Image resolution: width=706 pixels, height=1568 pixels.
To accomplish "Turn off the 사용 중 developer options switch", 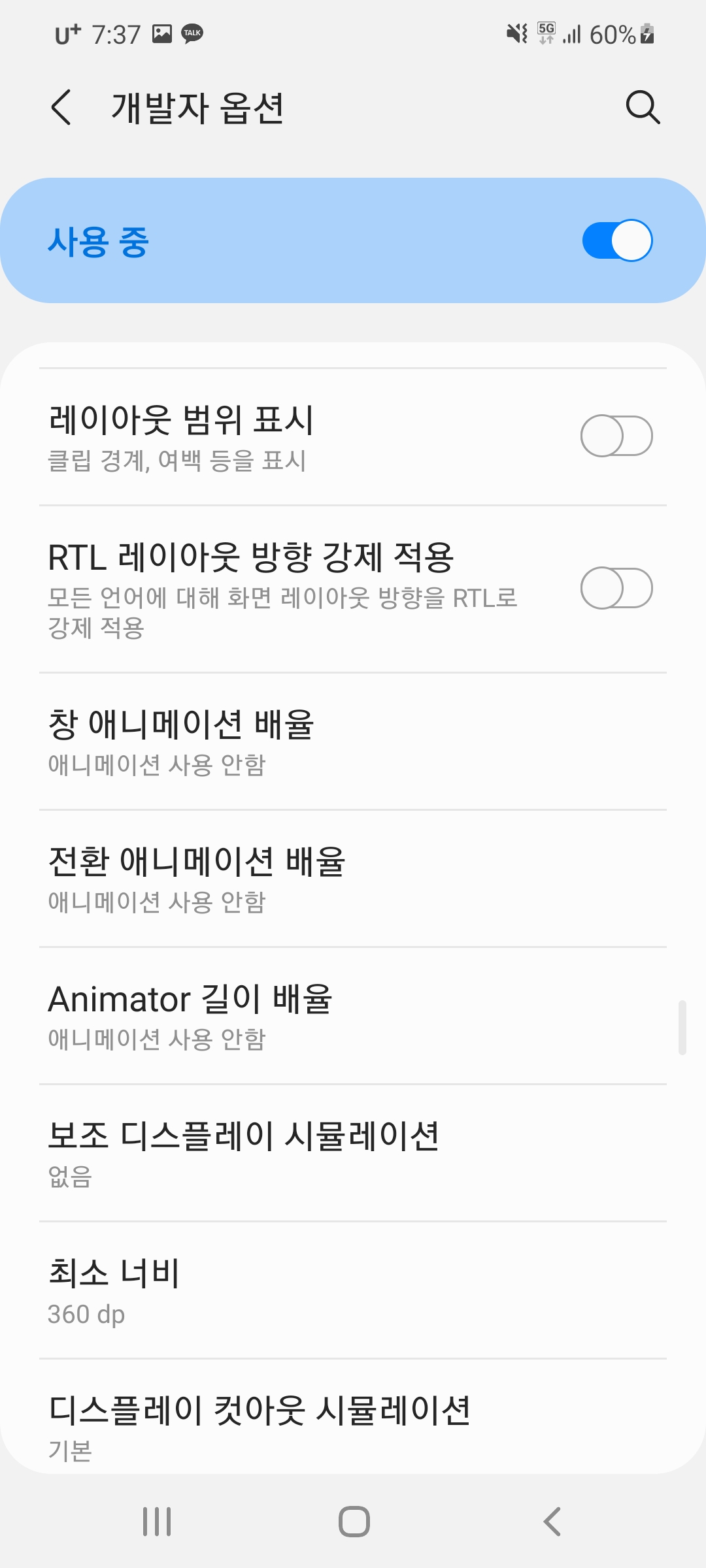I will pyautogui.click(x=617, y=240).
